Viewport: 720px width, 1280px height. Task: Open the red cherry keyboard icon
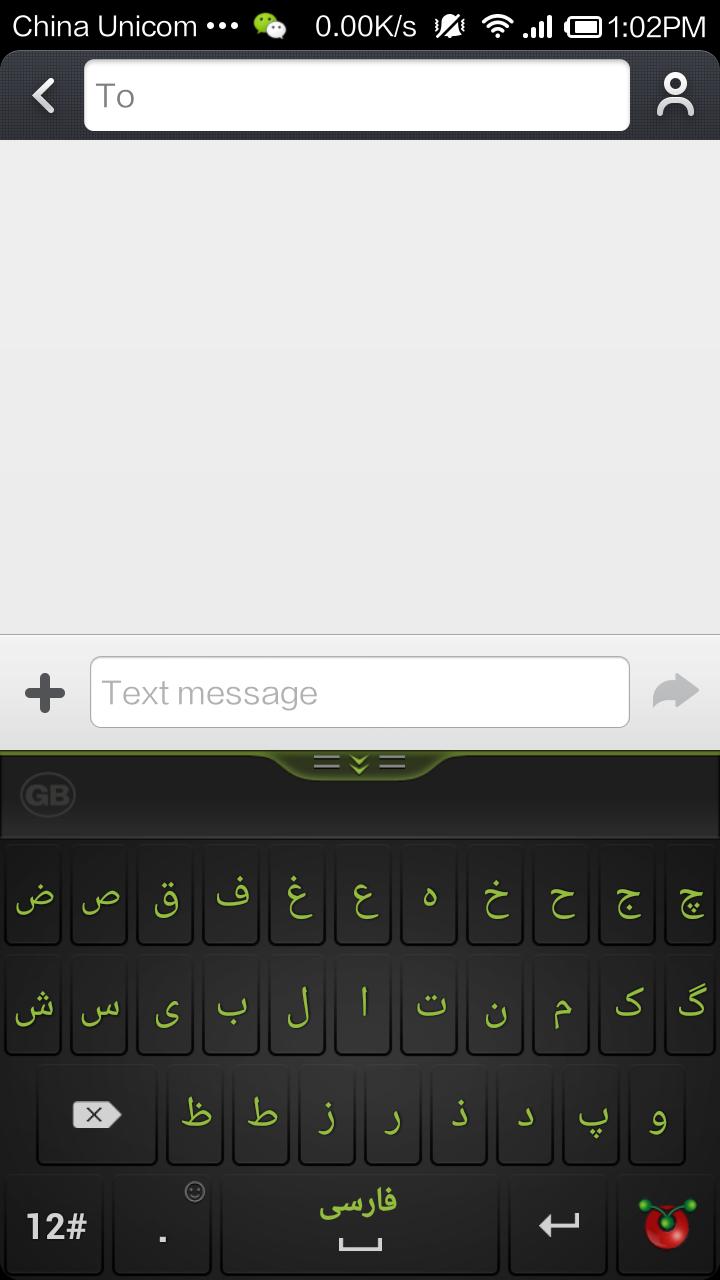pos(667,1224)
